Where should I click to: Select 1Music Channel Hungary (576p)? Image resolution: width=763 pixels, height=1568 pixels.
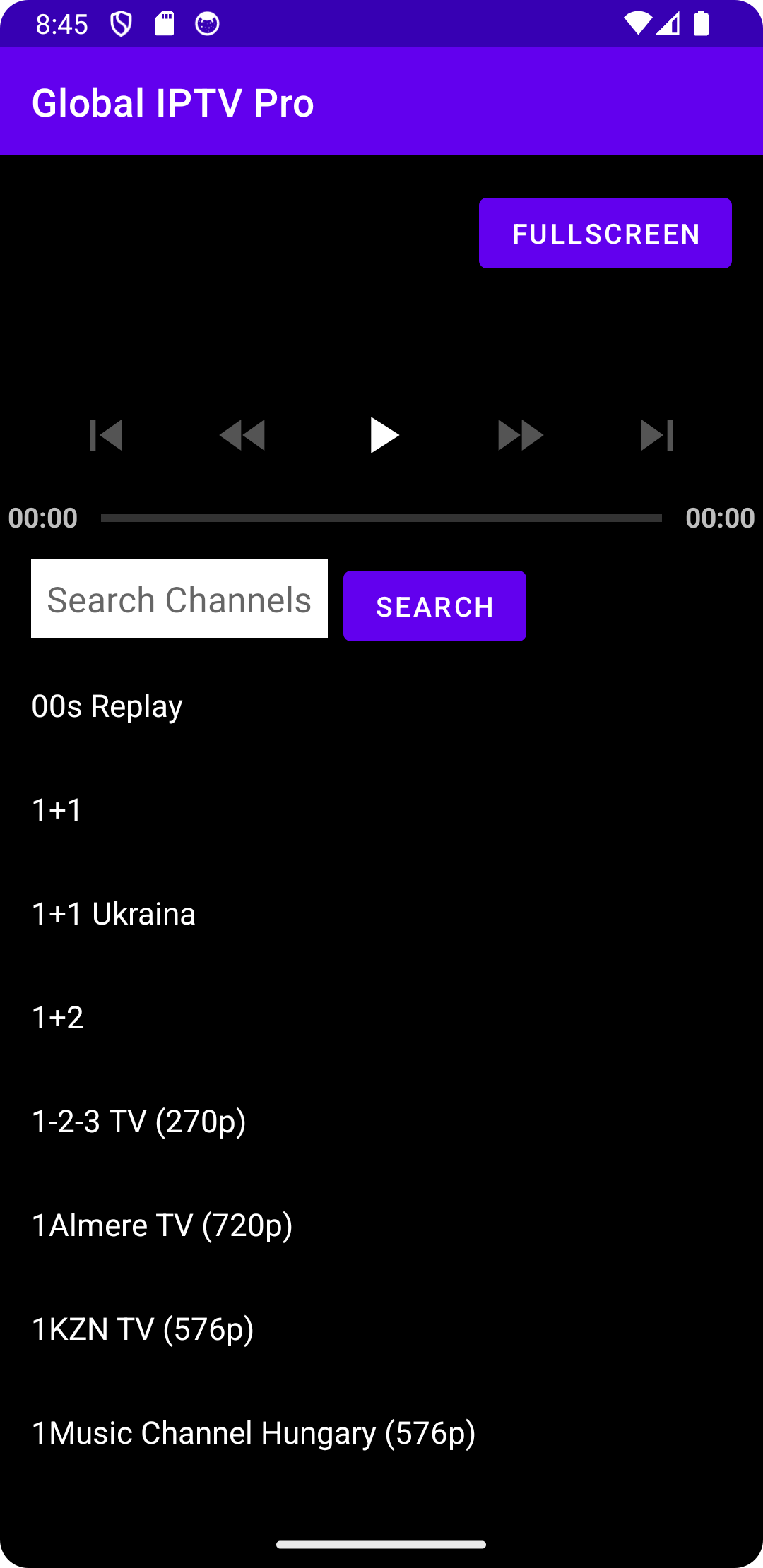coord(254,1432)
